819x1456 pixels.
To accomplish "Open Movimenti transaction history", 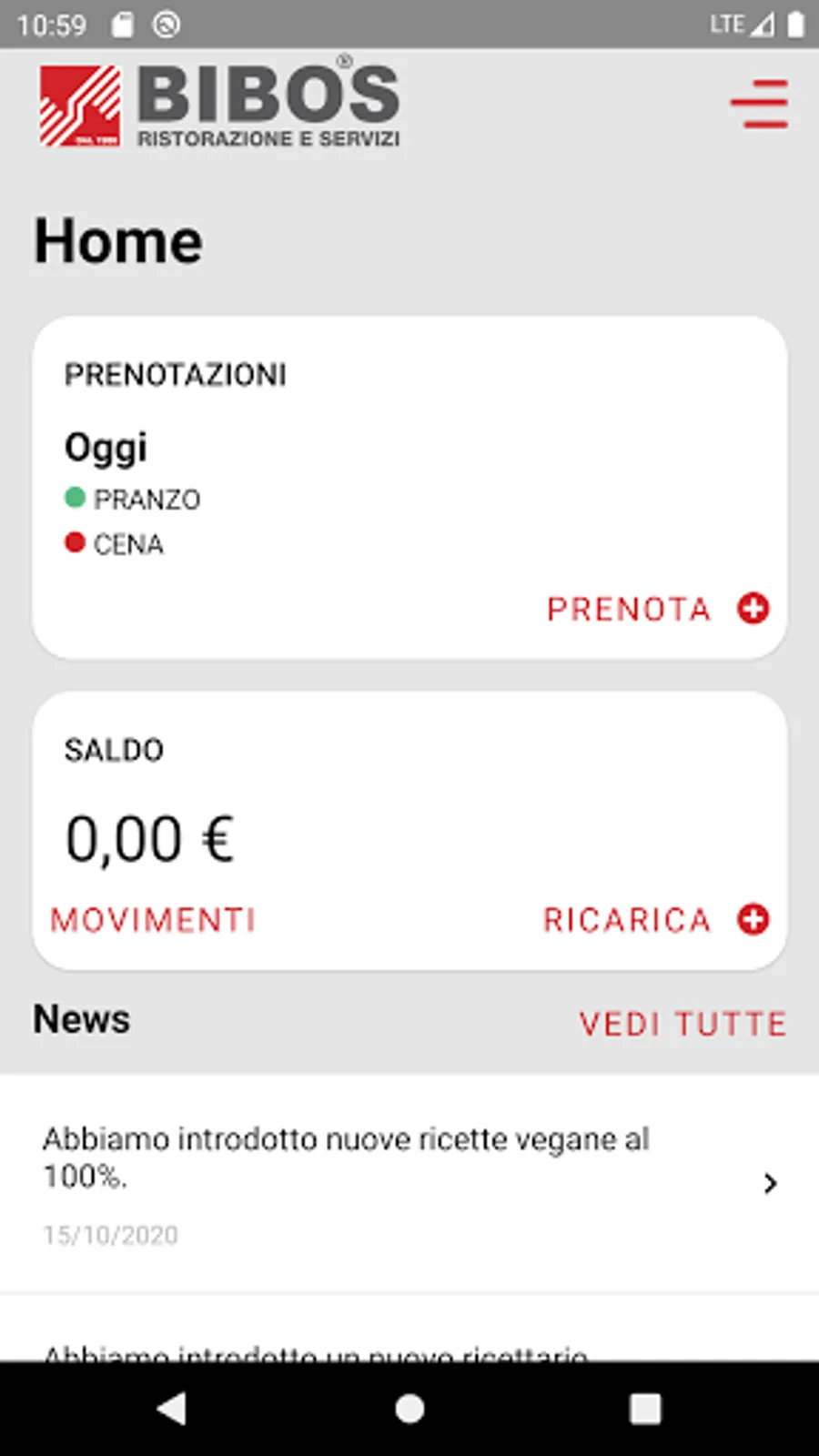I will coord(153,920).
